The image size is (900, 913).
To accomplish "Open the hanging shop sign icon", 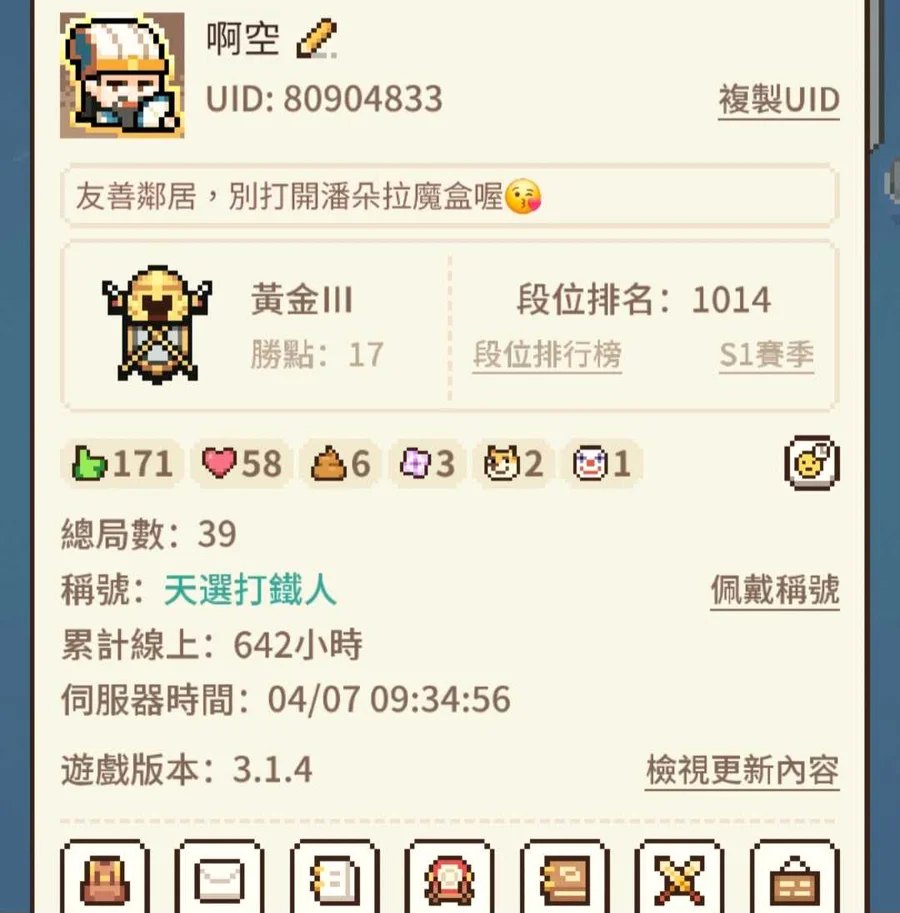I will pyautogui.click(x=795, y=880).
